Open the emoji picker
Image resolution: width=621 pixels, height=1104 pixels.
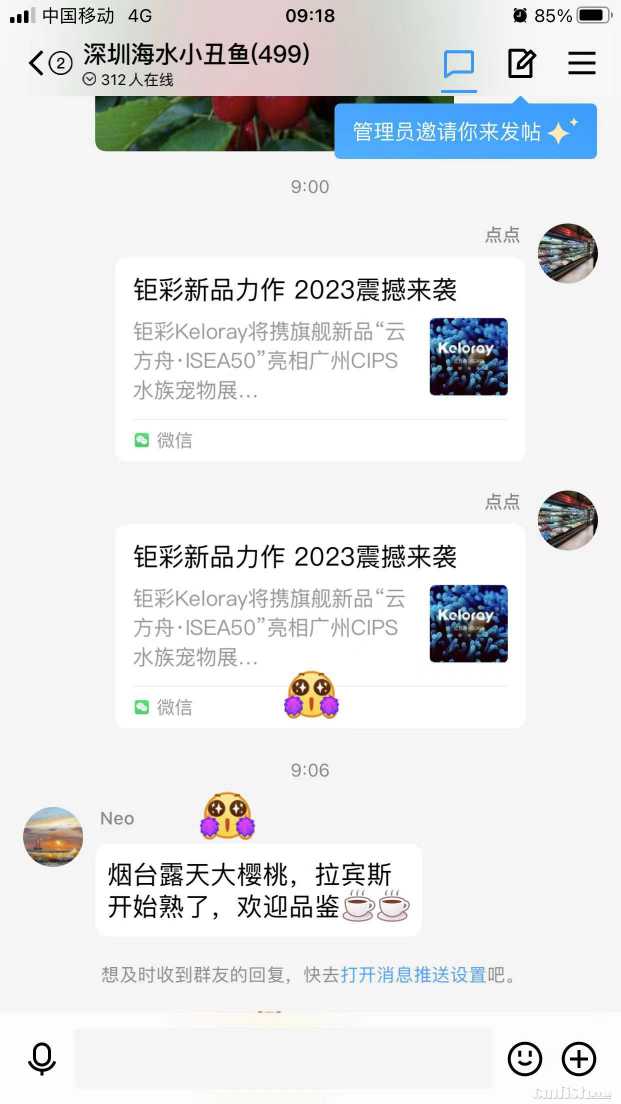pos(524,1058)
